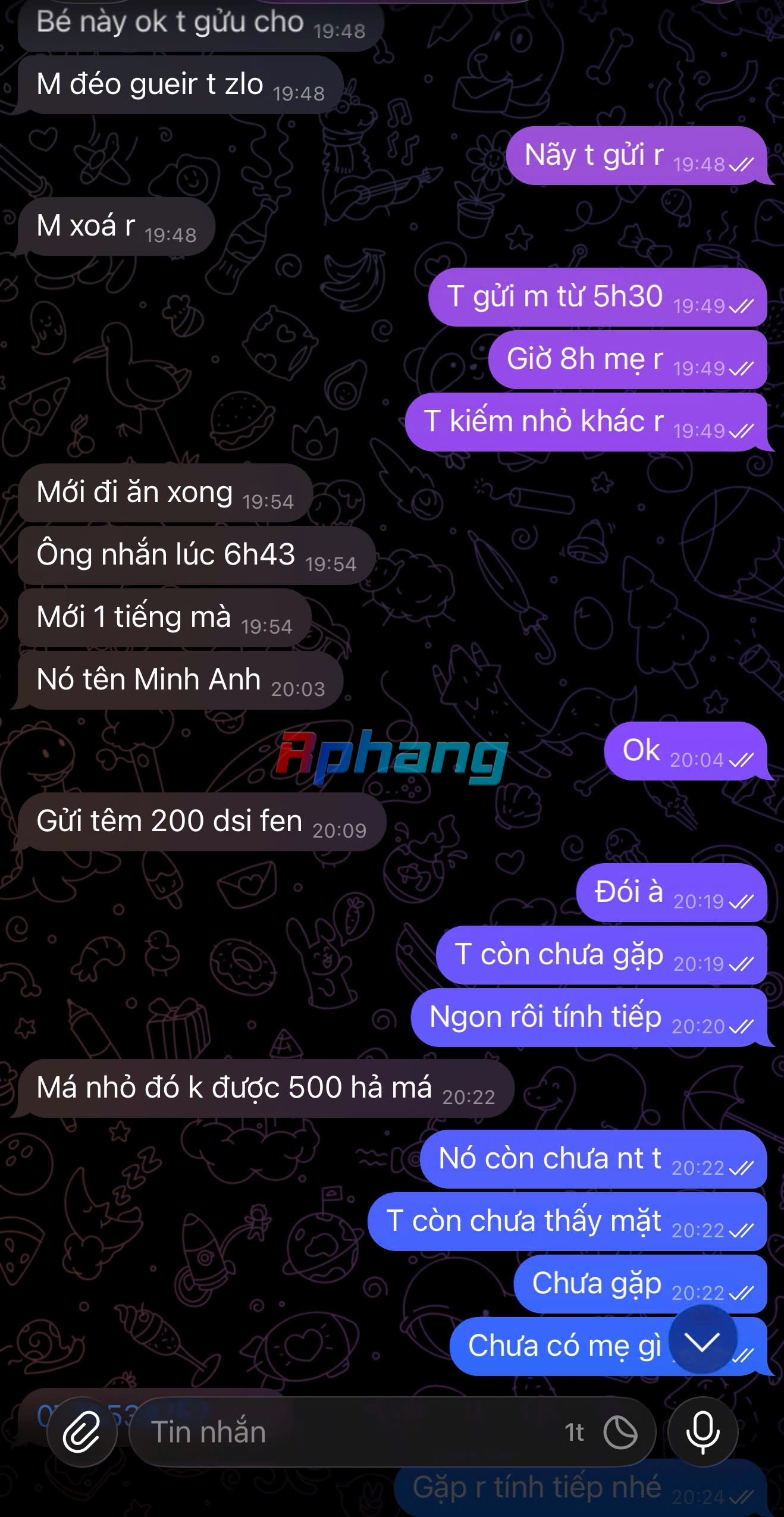Tap the Tin nhắn message field
Image resolution: width=784 pixels, height=1517 pixels.
345,1432
